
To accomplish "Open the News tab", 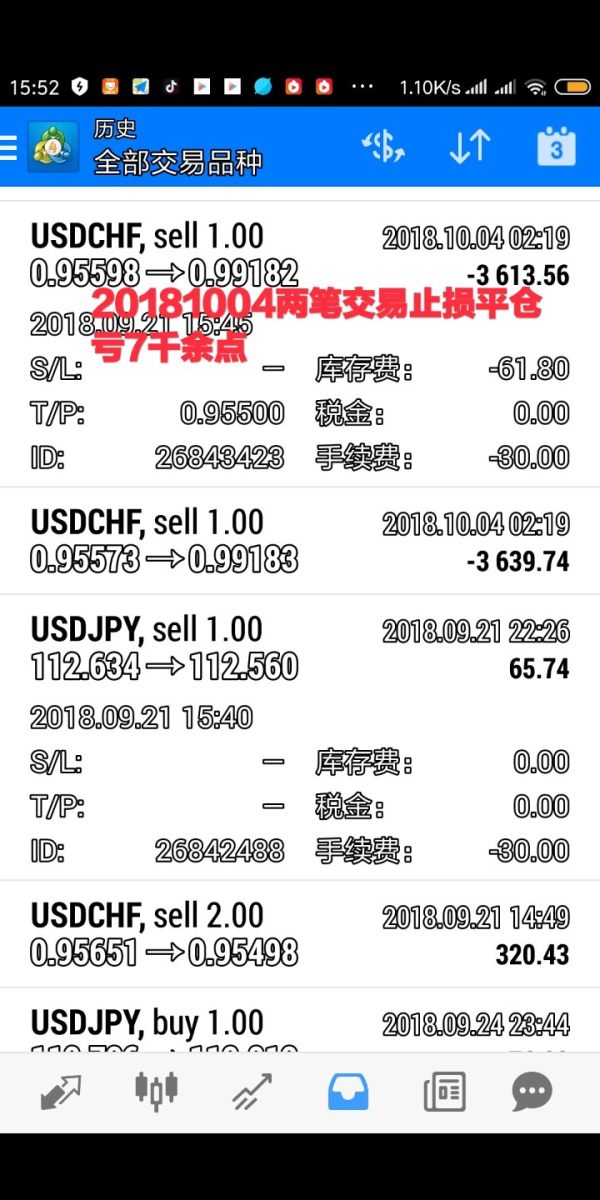I will (444, 1091).
